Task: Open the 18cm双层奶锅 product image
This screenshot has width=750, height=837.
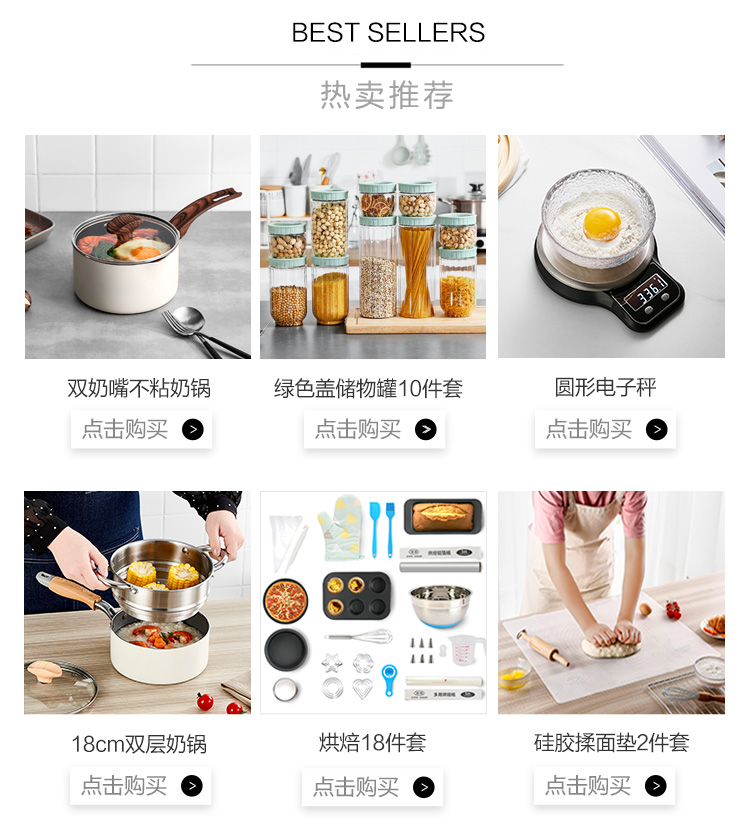Action: point(138,602)
